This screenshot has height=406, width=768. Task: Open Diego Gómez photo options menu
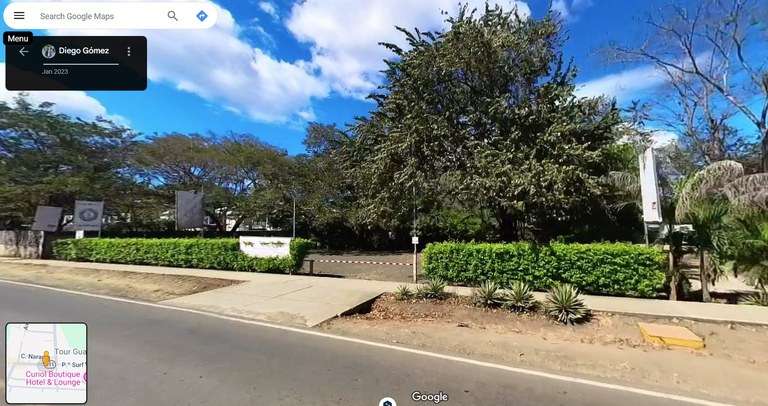click(x=128, y=51)
